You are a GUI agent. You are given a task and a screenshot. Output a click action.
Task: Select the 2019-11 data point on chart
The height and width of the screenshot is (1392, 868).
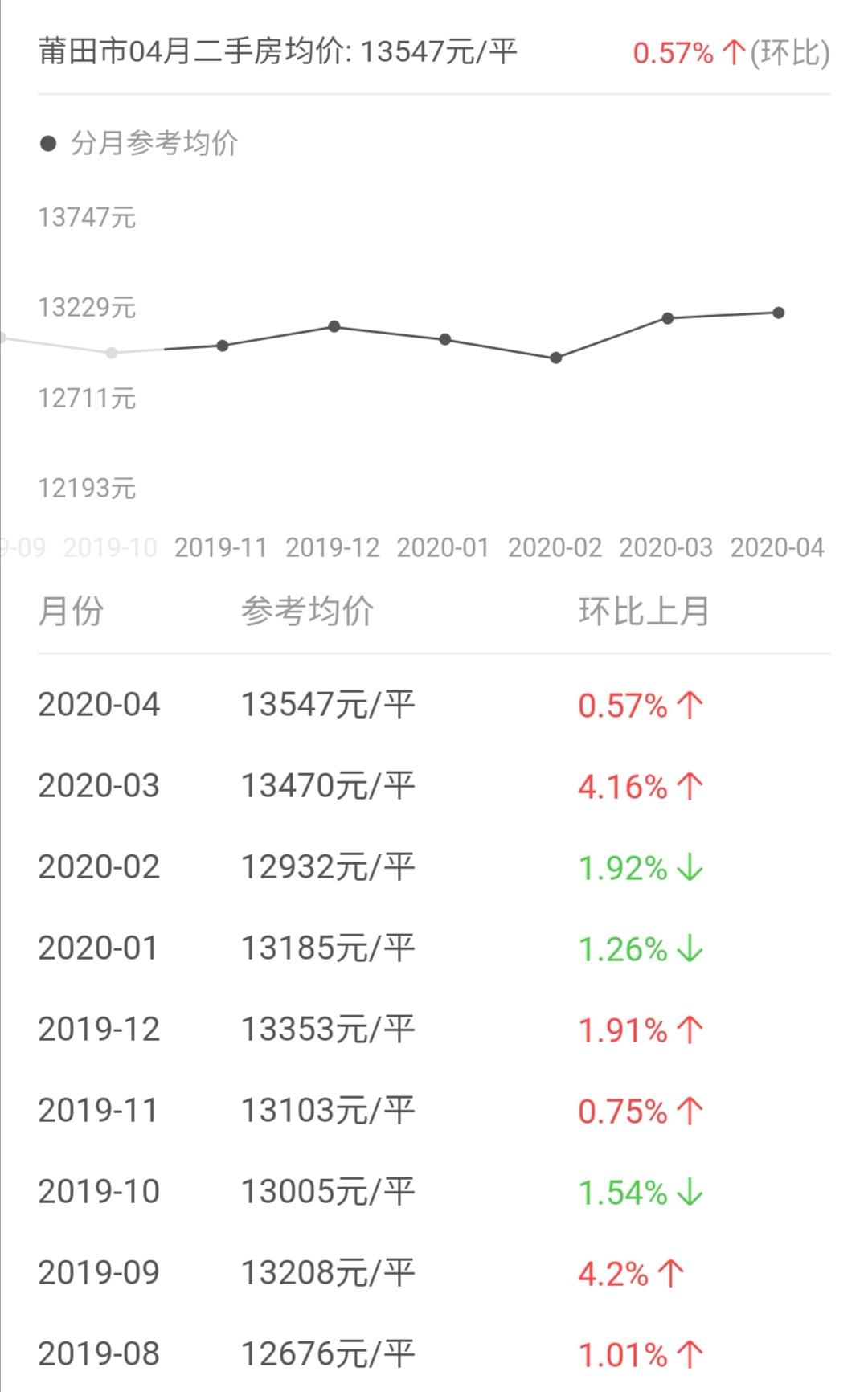tap(223, 346)
